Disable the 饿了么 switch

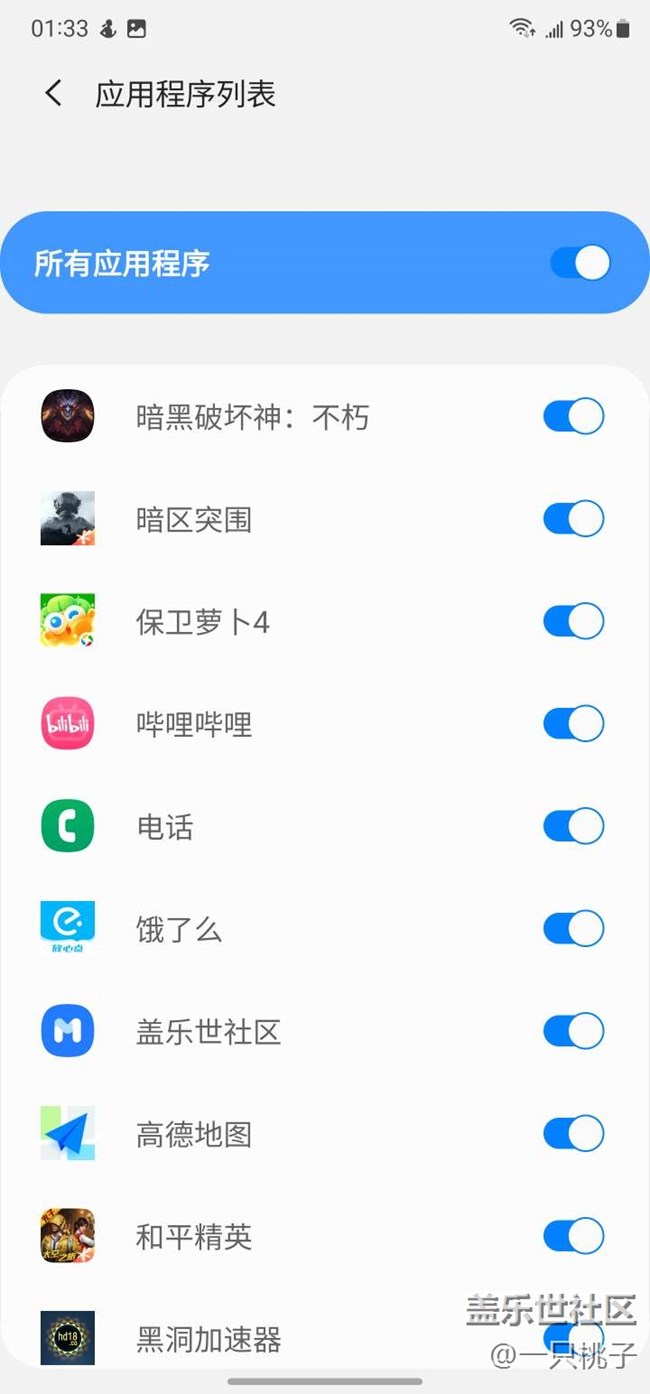573,929
